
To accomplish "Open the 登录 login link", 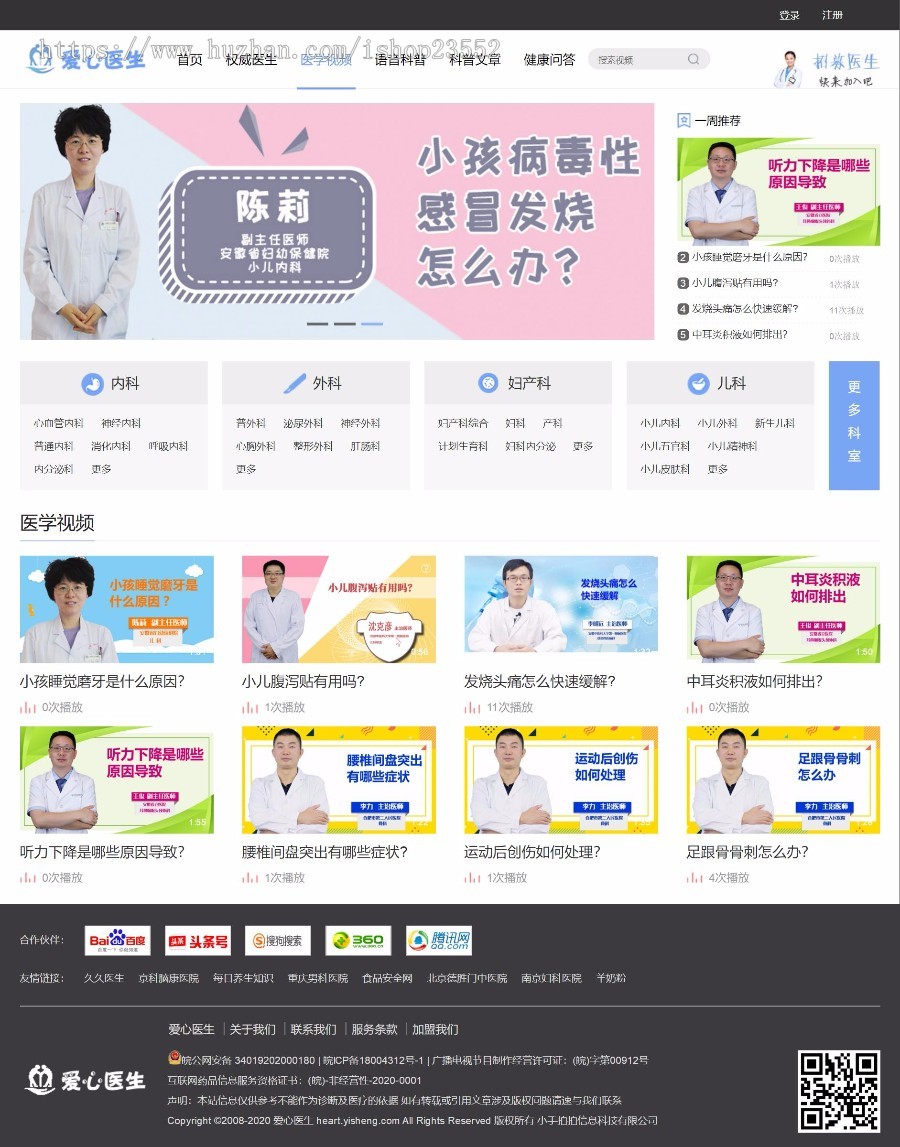I will [789, 15].
